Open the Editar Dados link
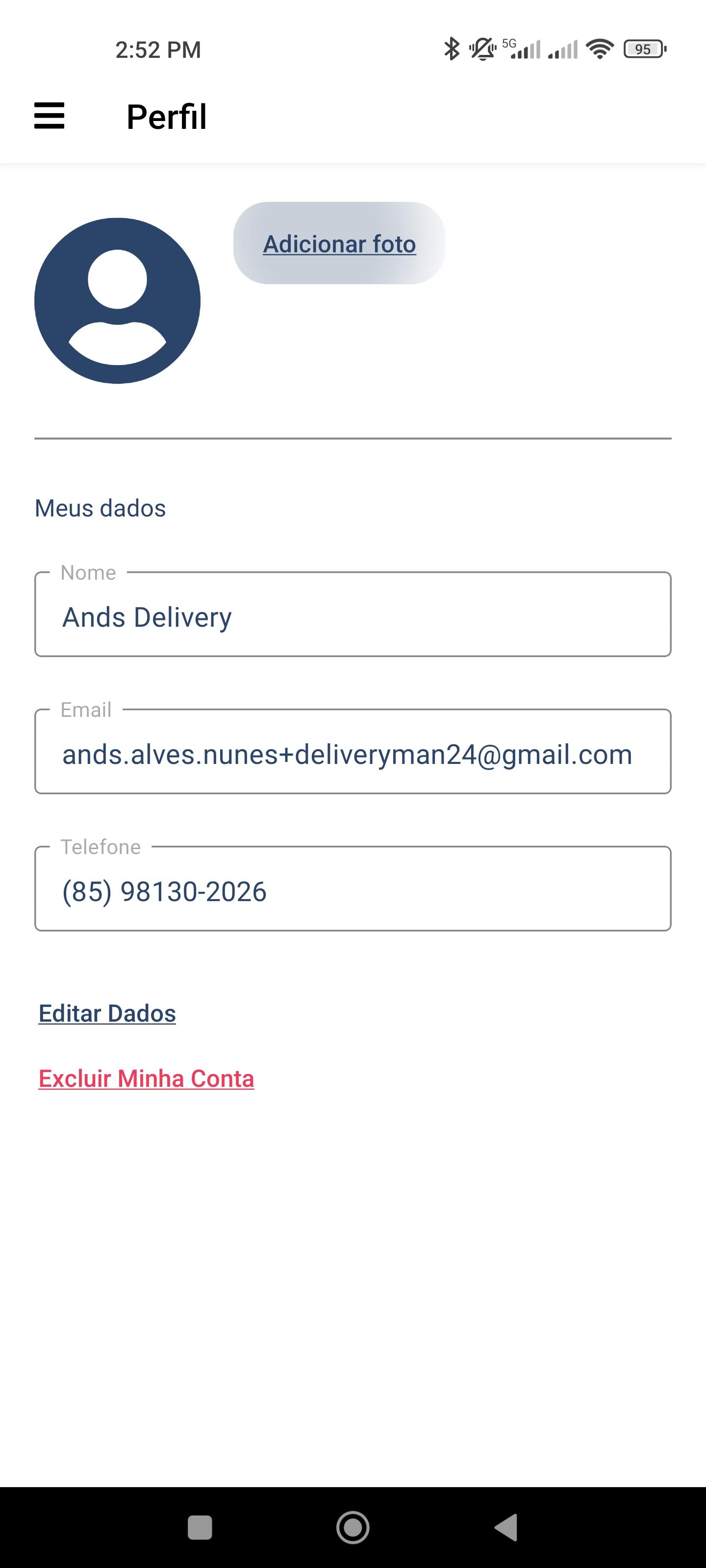The height and width of the screenshot is (1568, 706). point(107,1013)
